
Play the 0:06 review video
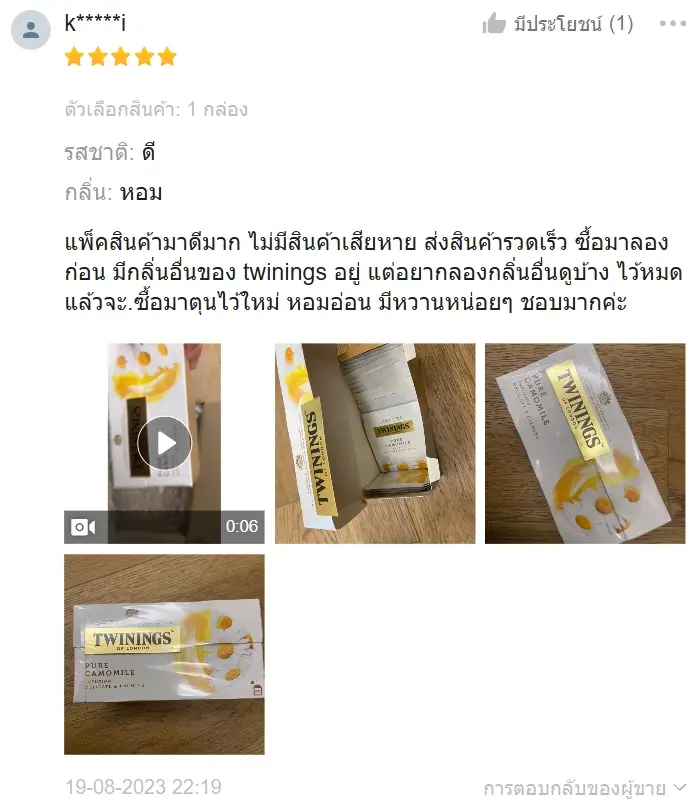[164, 443]
